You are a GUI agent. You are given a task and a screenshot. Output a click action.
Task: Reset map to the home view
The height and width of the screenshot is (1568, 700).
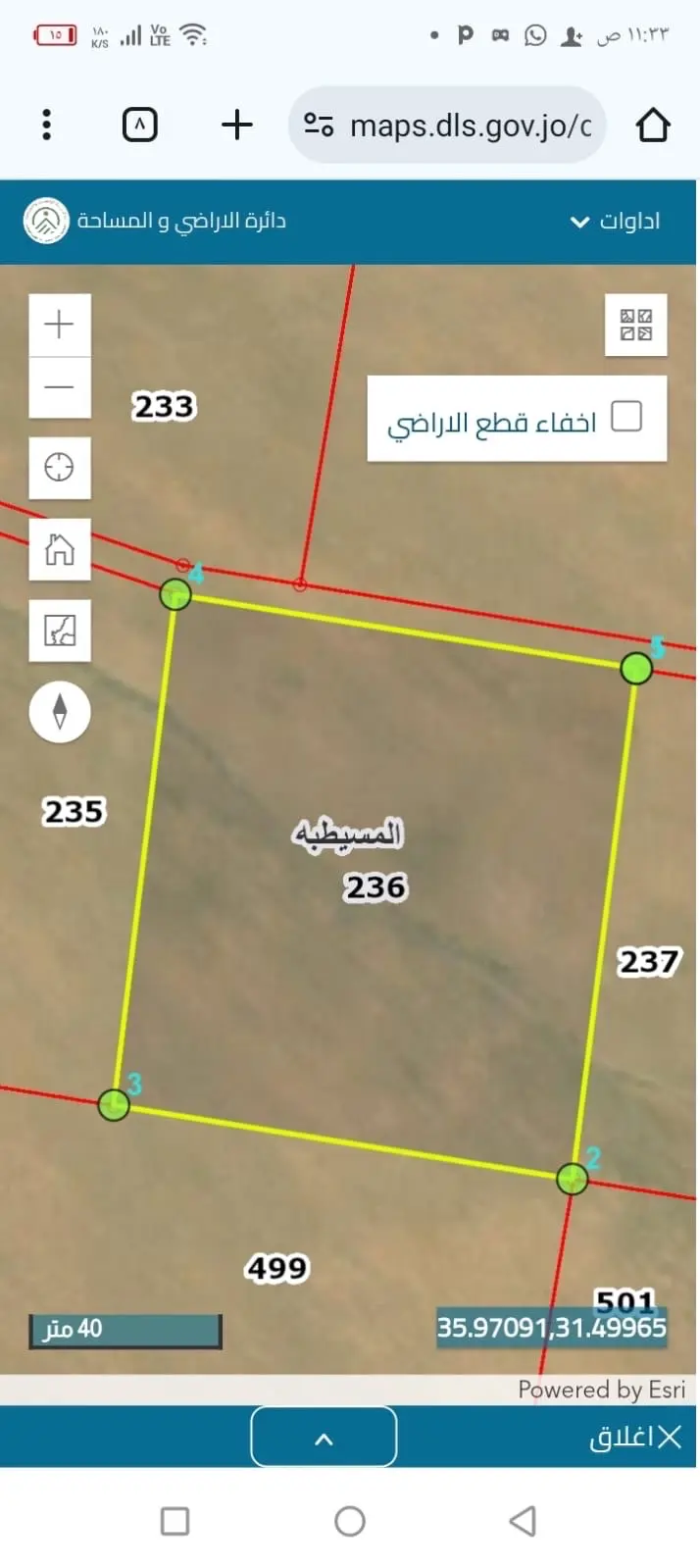click(x=60, y=549)
